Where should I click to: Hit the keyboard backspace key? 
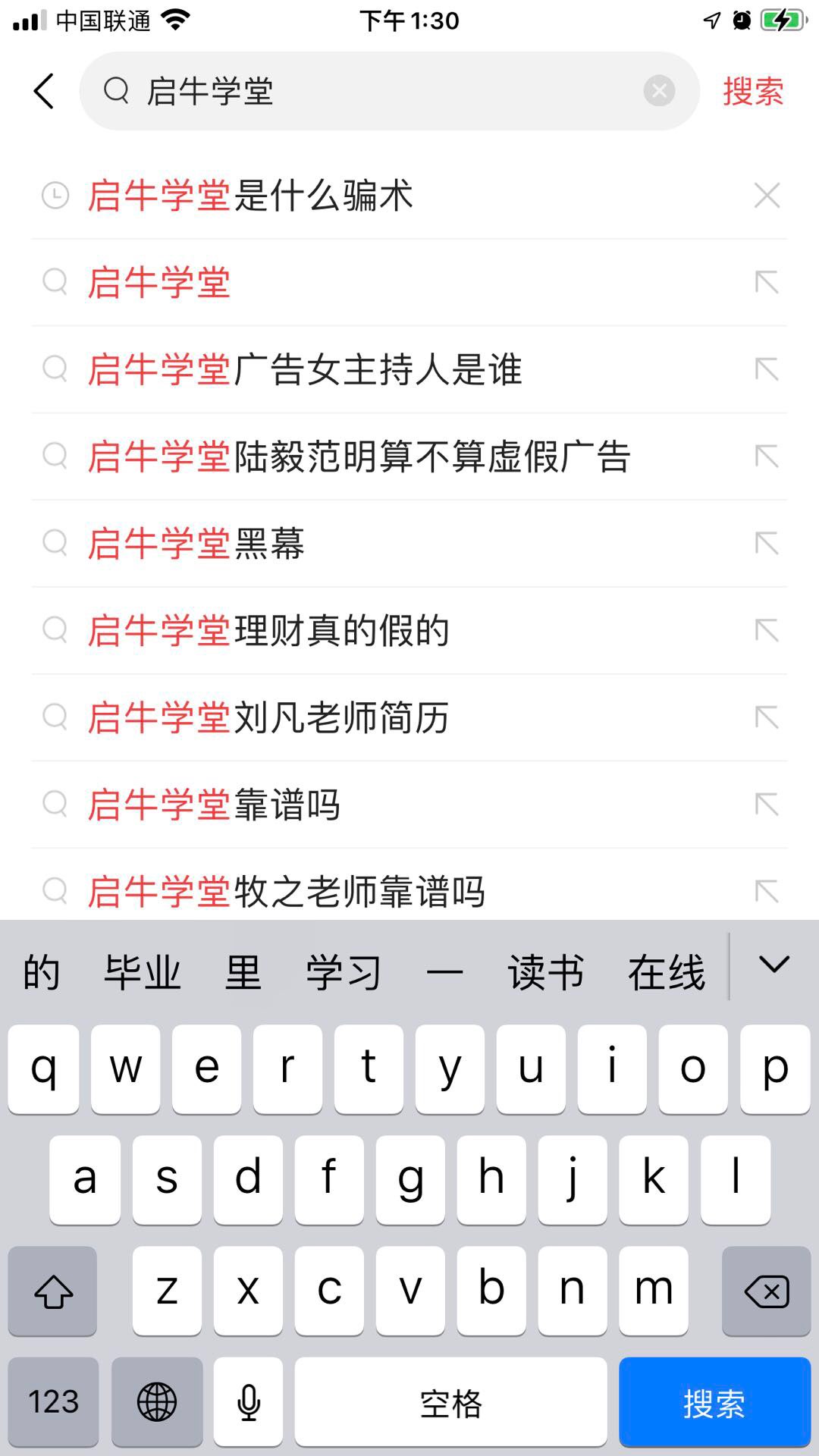pos(766,1291)
